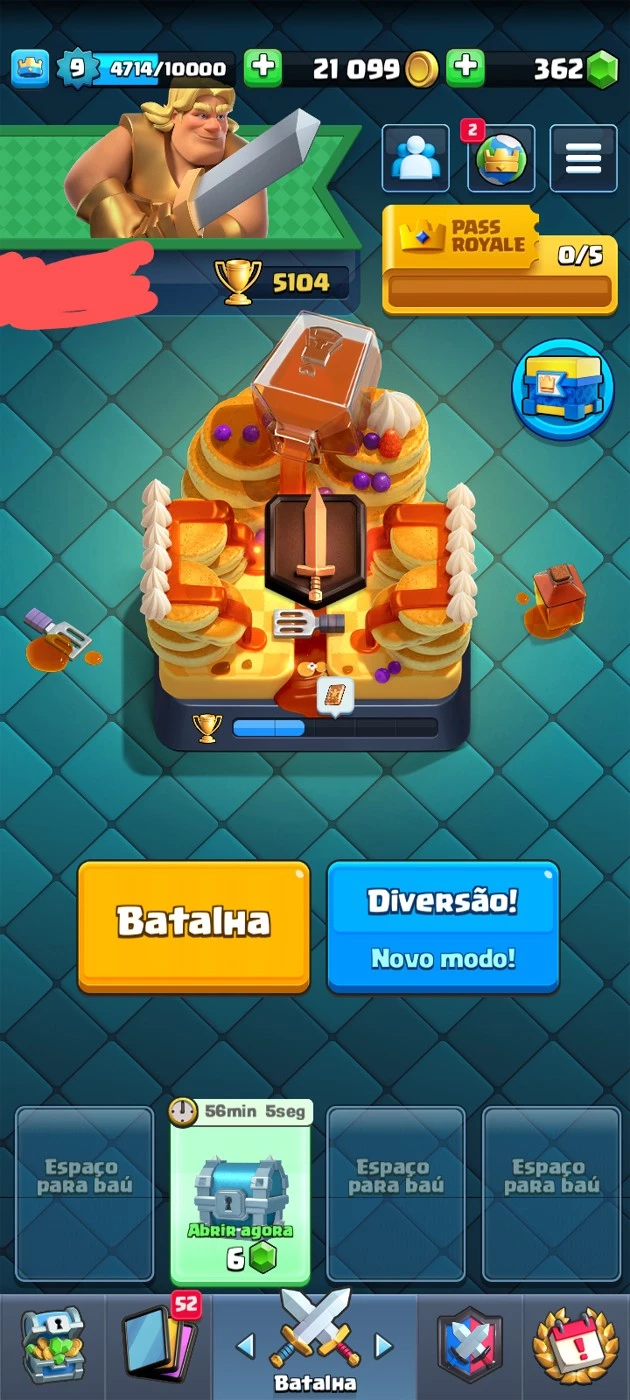Open the royal chest icon
Screen dimensions: 630x1400
click(x=562, y=389)
